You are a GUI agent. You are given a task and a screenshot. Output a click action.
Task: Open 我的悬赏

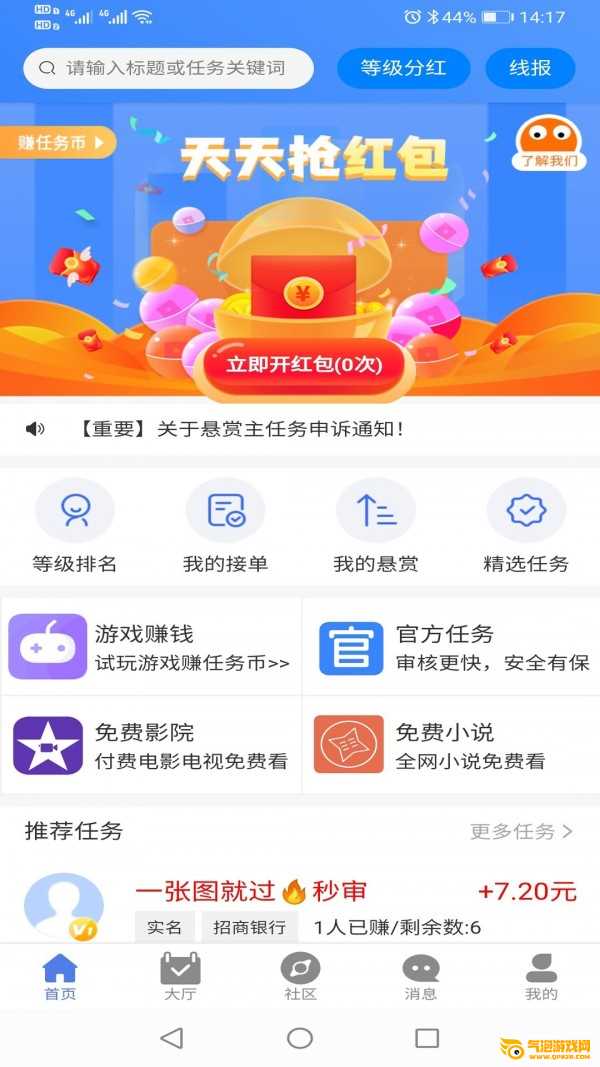[375, 527]
